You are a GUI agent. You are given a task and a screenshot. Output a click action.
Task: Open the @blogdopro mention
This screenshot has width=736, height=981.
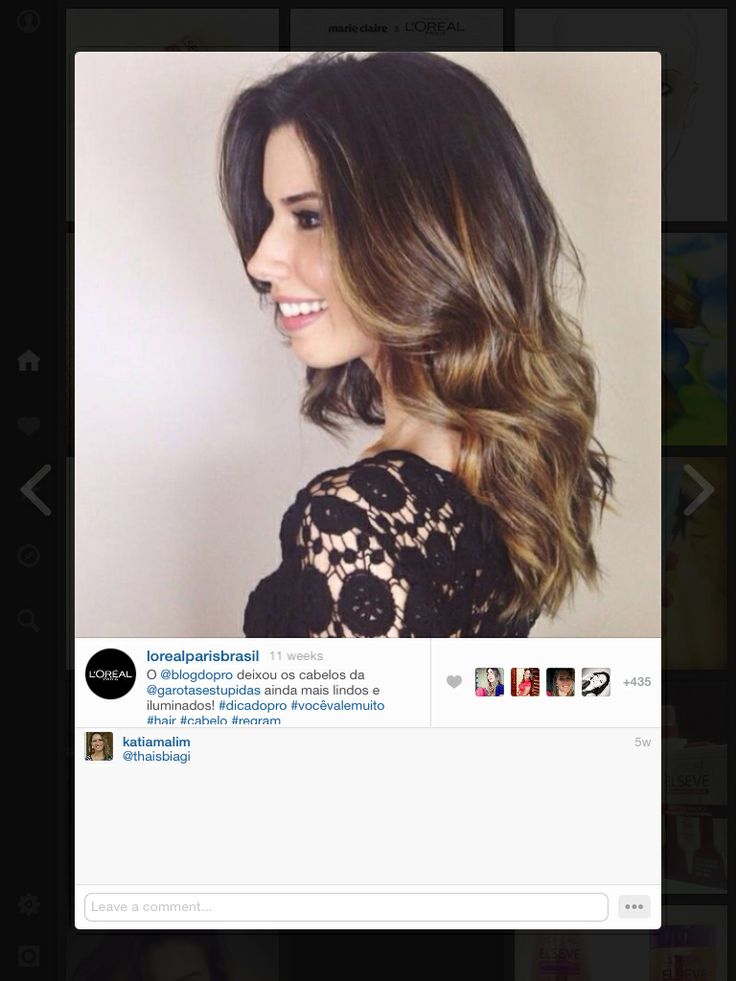196,675
